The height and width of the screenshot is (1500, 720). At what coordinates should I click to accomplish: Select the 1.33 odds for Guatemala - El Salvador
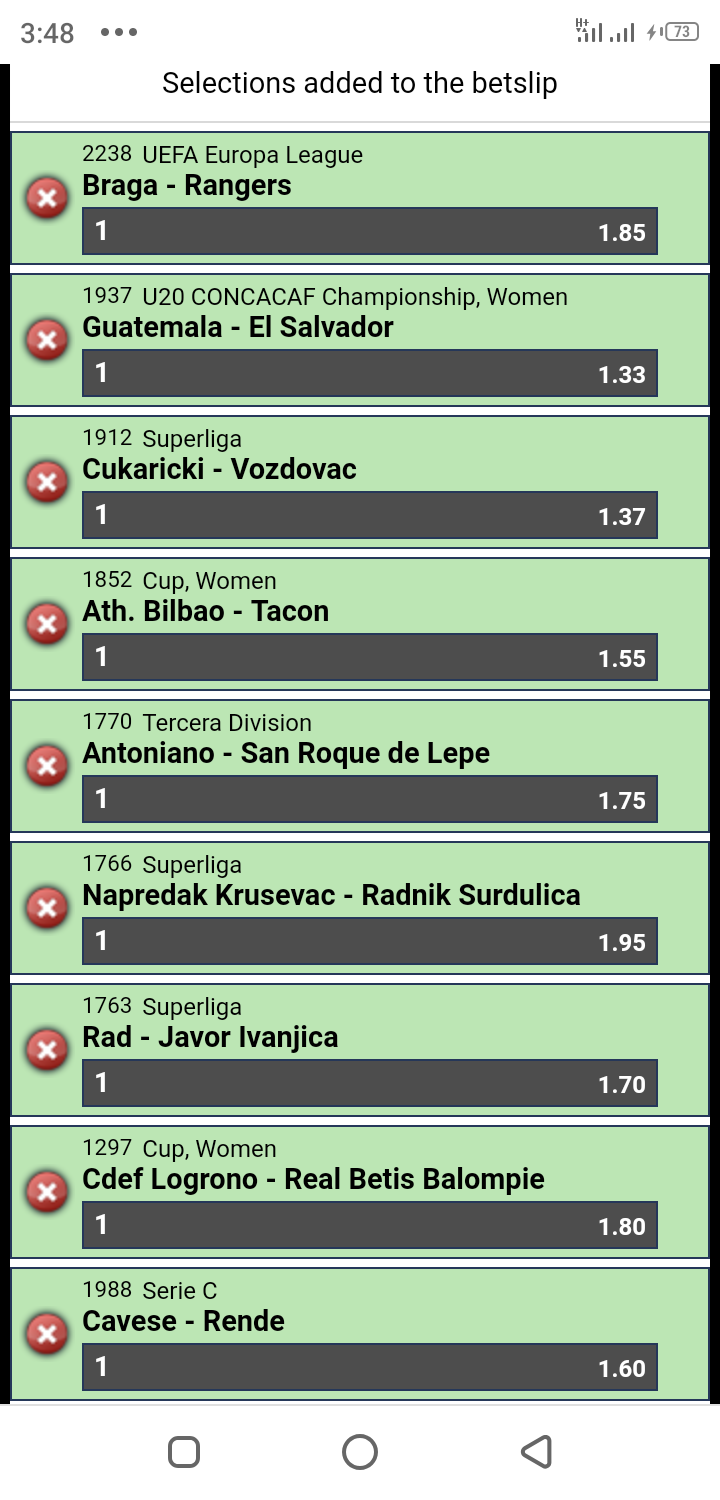point(369,374)
